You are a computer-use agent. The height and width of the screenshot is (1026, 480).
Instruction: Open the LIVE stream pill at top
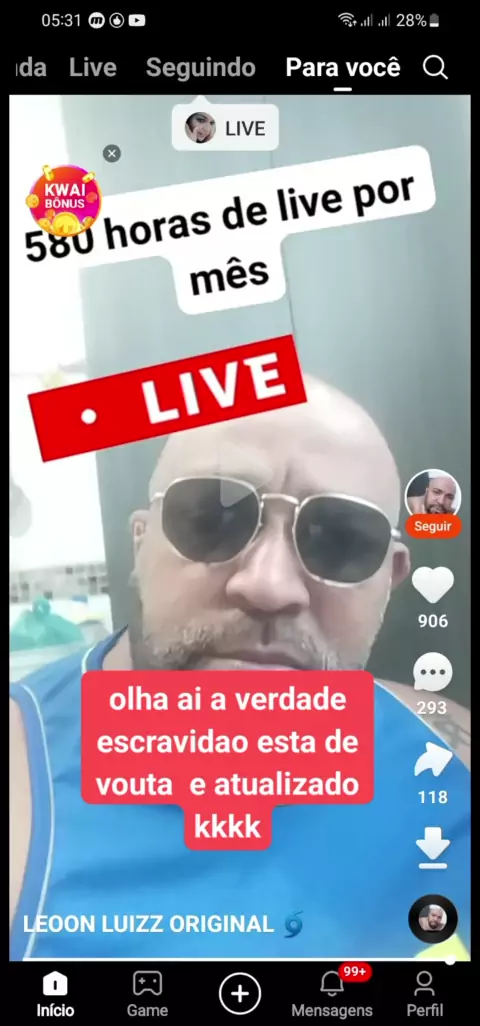coord(225,128)
